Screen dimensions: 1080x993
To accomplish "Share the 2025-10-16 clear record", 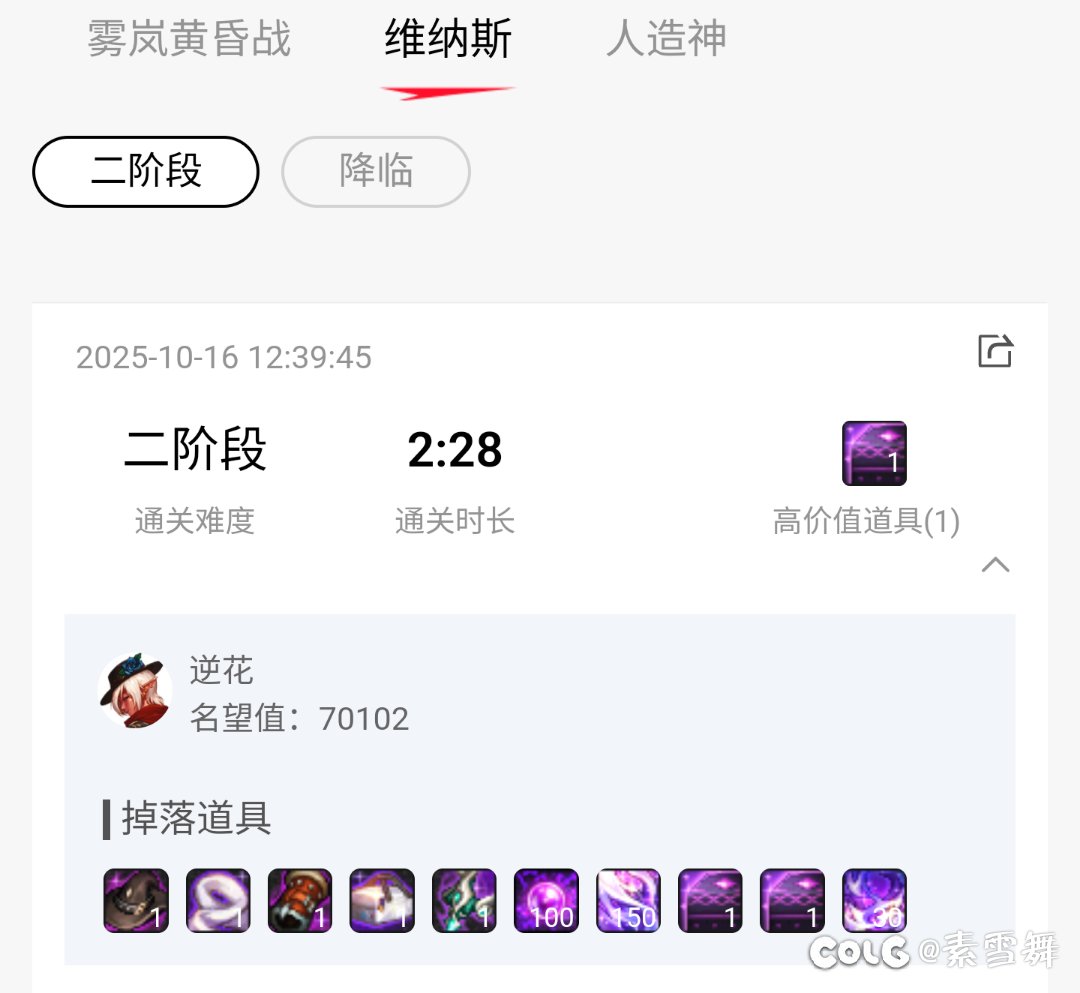I will tap(995, 351).
